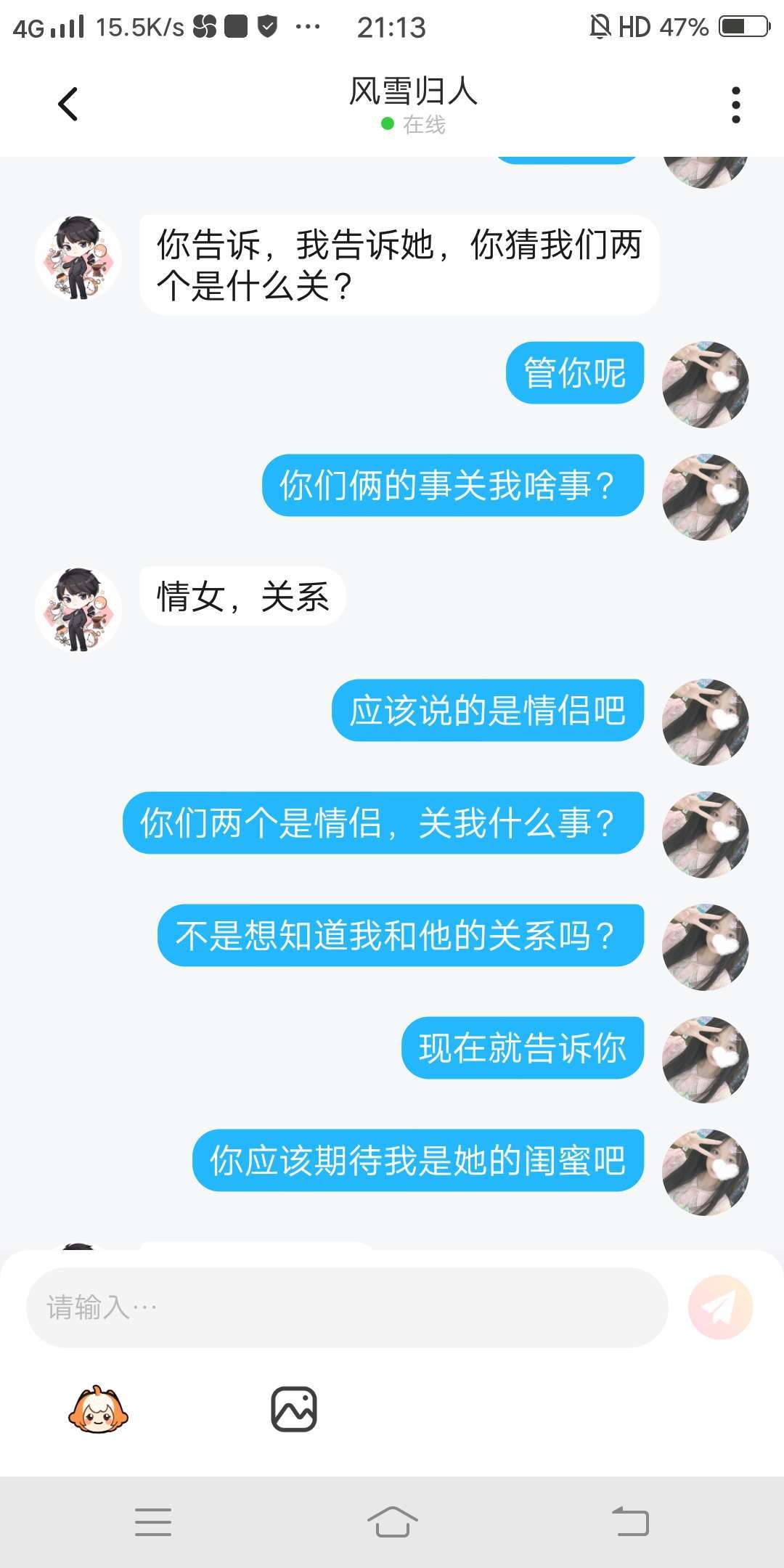Open the three-dot overflow menu

coord(735,105)
